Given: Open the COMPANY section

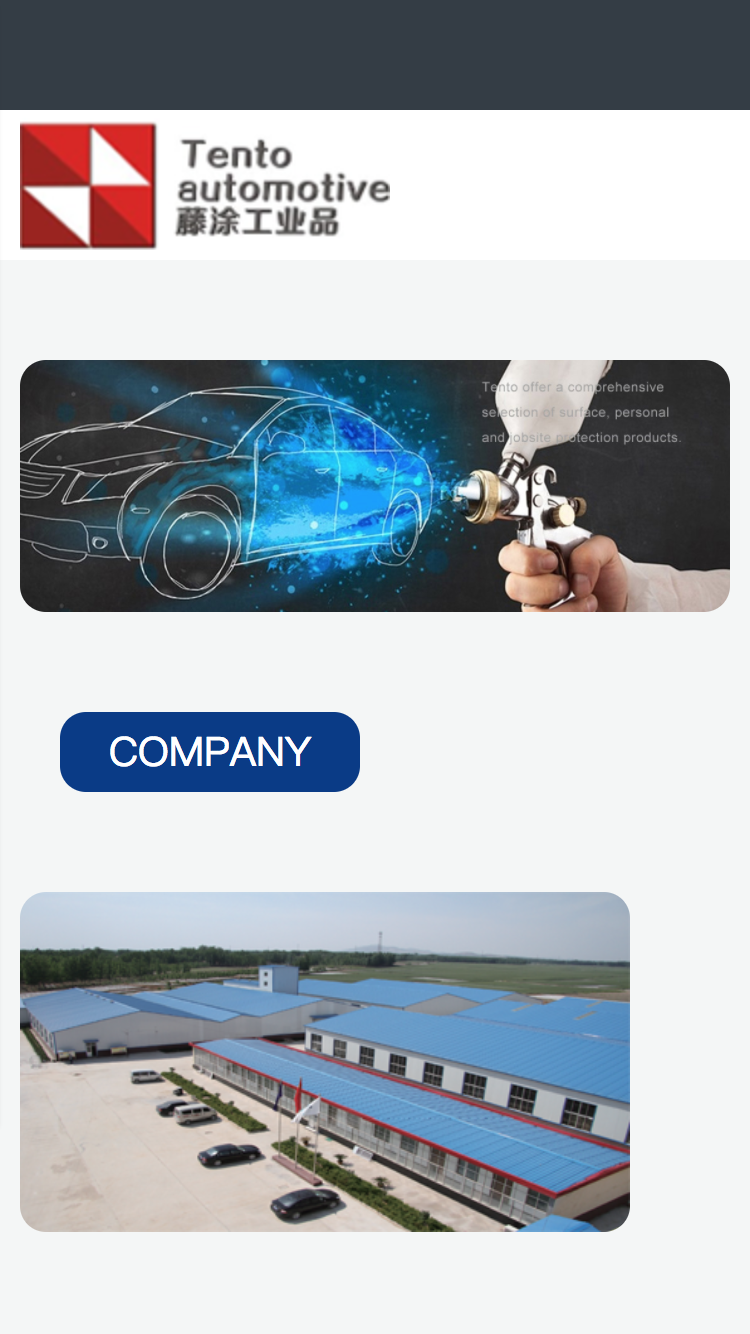Looking at the screenshot, I should (210, 752).
